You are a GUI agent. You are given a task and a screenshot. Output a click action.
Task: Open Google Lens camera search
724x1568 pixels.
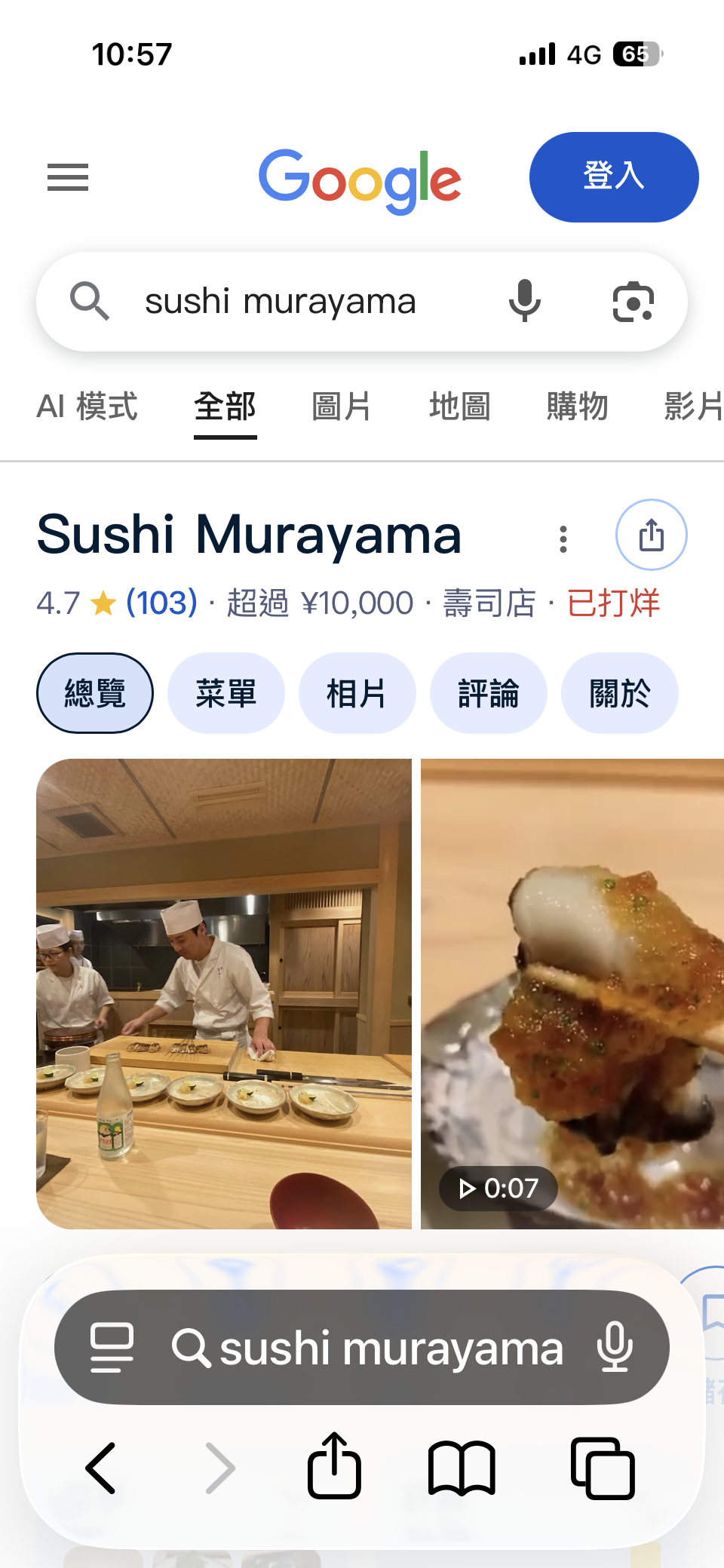point(632,302)
